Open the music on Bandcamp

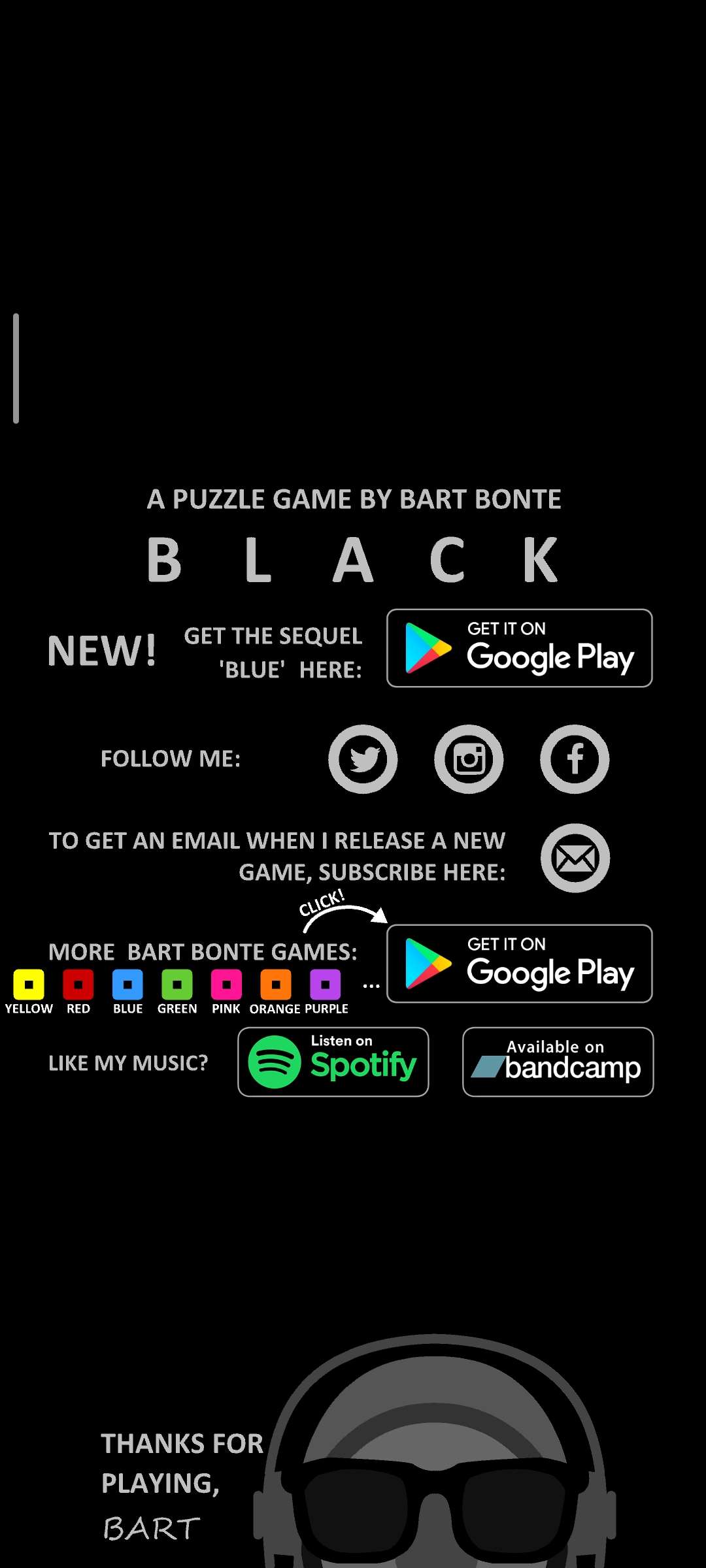click(x=558, y=1062)
